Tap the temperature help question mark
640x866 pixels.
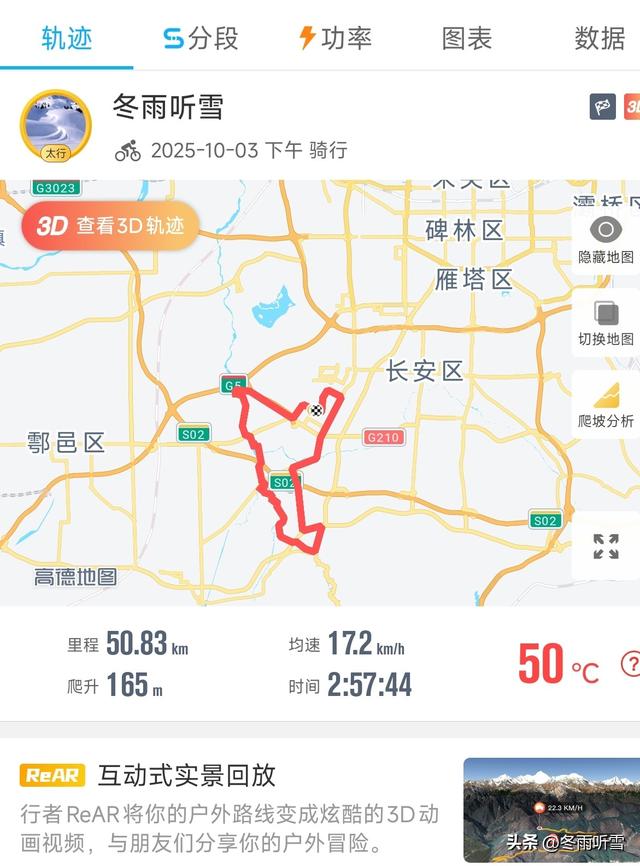coord(631,663)
